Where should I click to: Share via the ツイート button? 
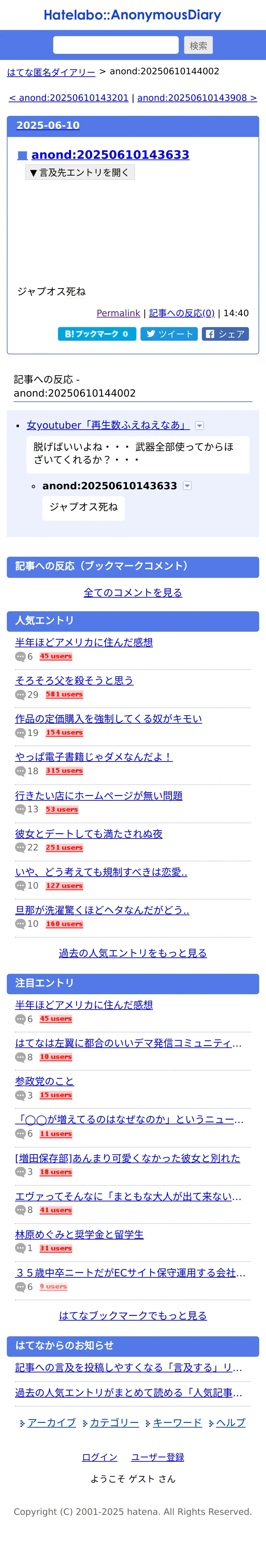(169, 334)
